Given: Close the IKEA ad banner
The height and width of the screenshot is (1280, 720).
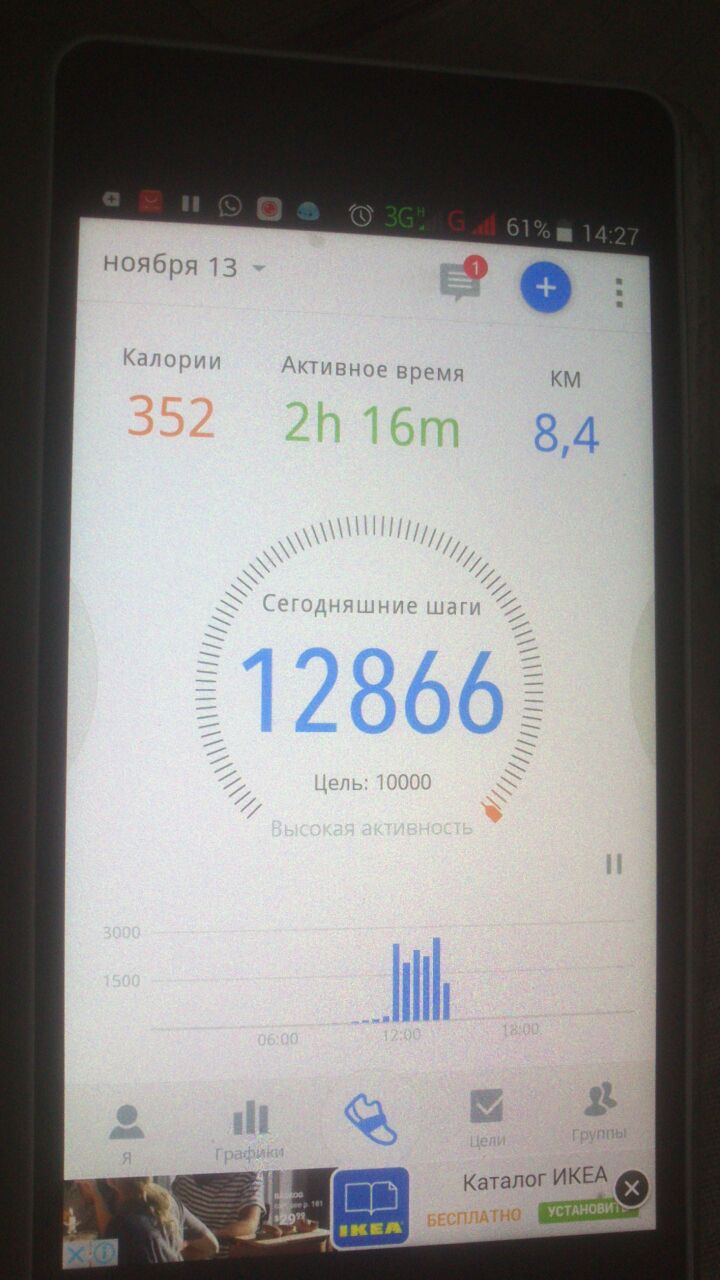Looking at the screenshot, I should click(631, 1188).
